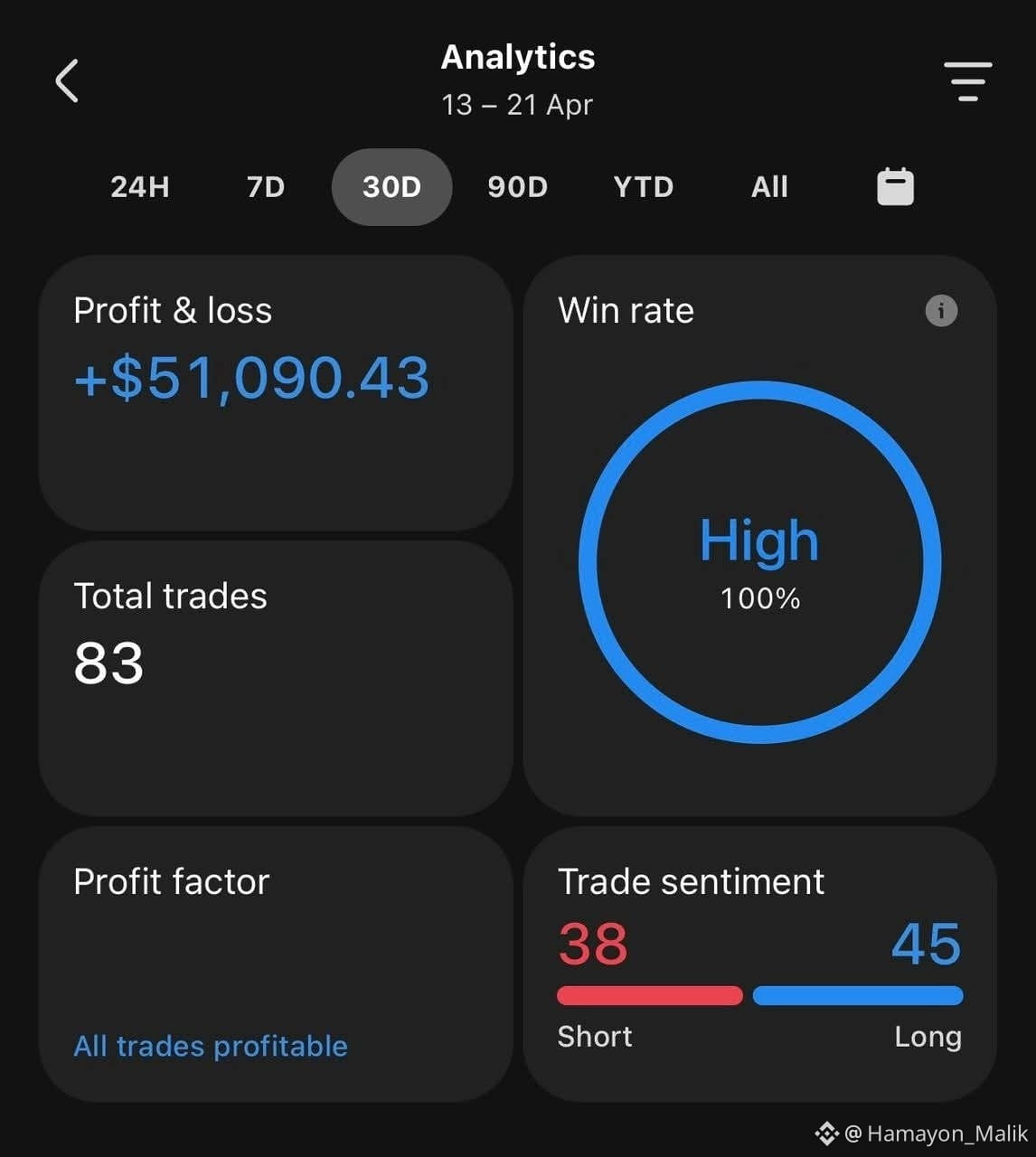Screen dimensions: 1036x1157
Task: Select the All time range
Action: pyautogui.click(x=769, y=187)
